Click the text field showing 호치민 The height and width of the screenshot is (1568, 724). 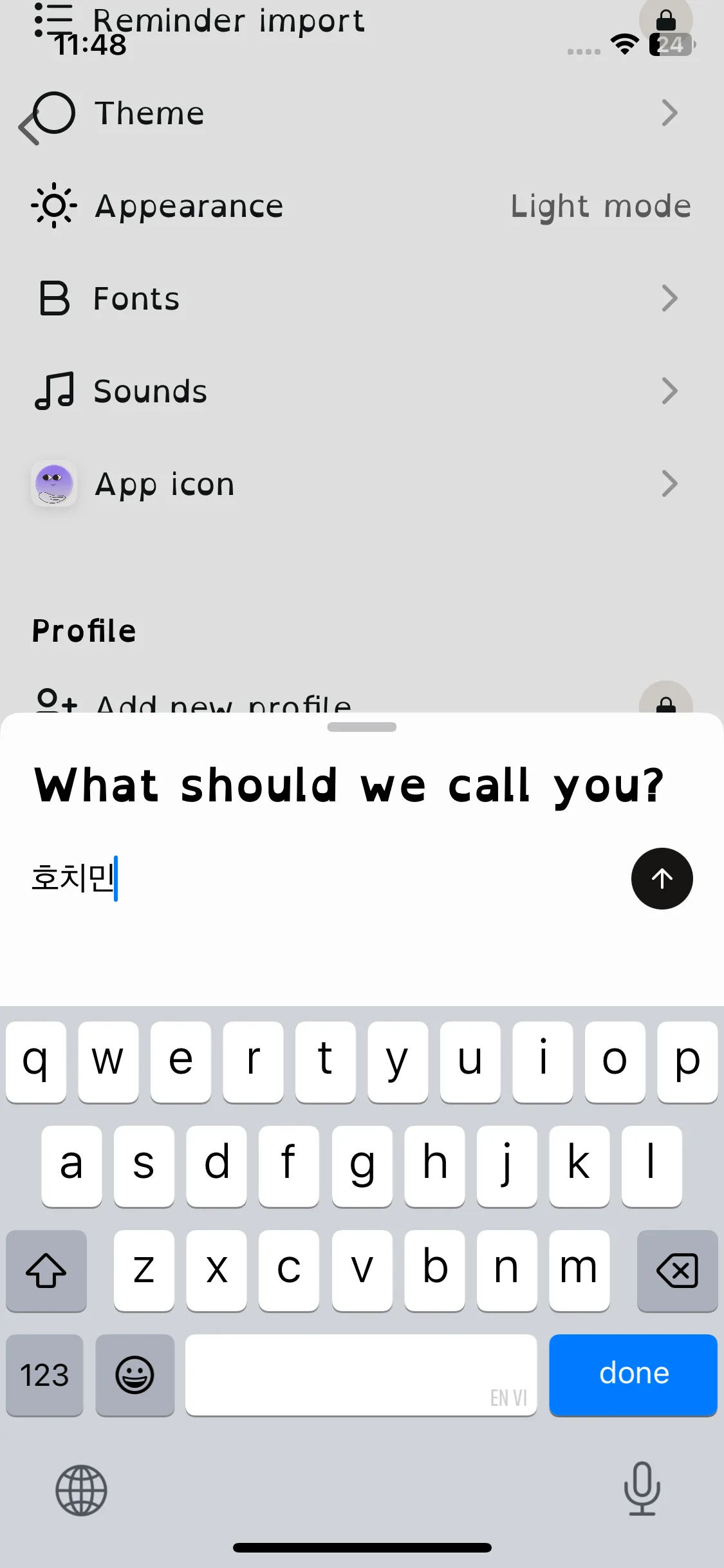pos(257,879)
